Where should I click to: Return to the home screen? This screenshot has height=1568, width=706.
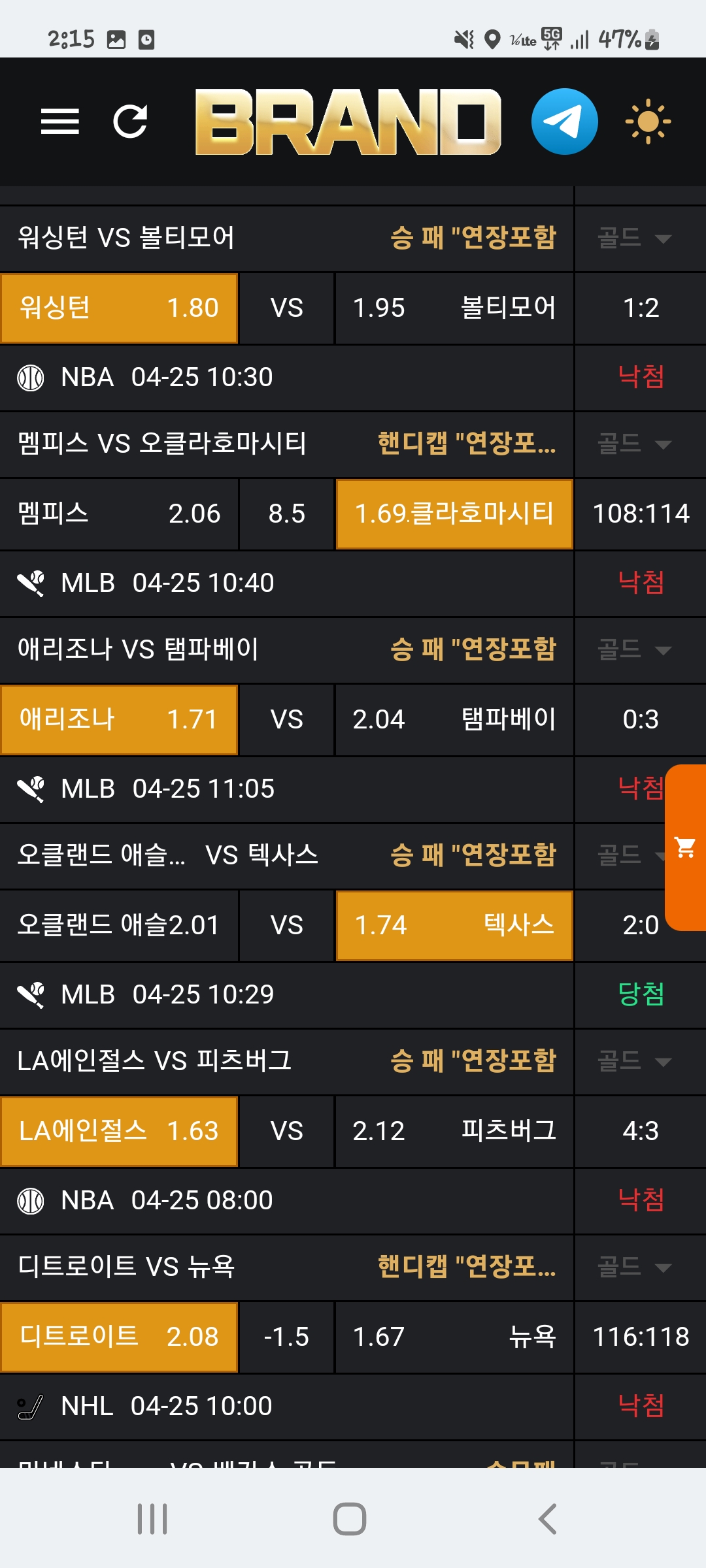point(350,1519)
